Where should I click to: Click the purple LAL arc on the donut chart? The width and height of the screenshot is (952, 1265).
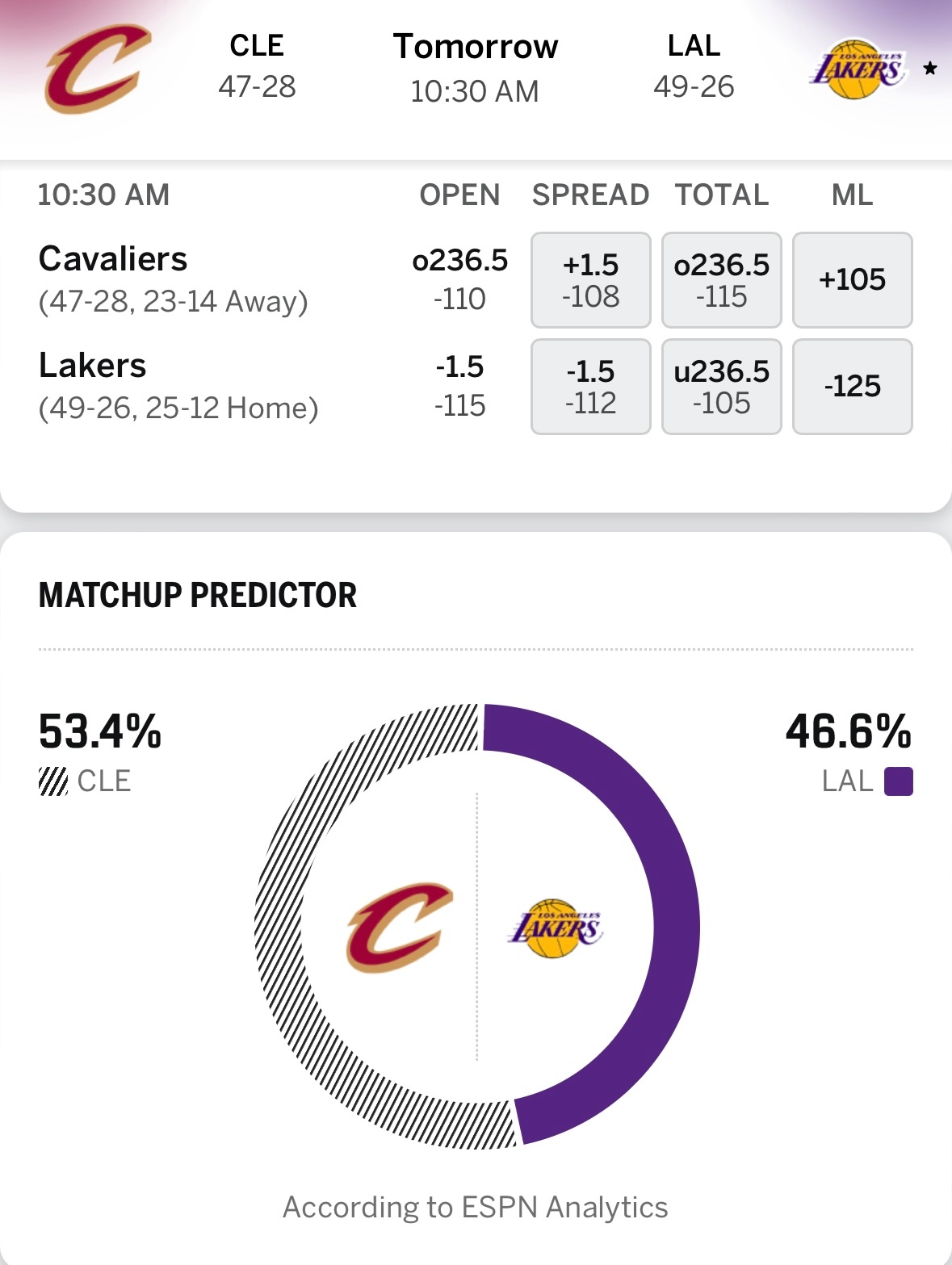coord(675,928)
